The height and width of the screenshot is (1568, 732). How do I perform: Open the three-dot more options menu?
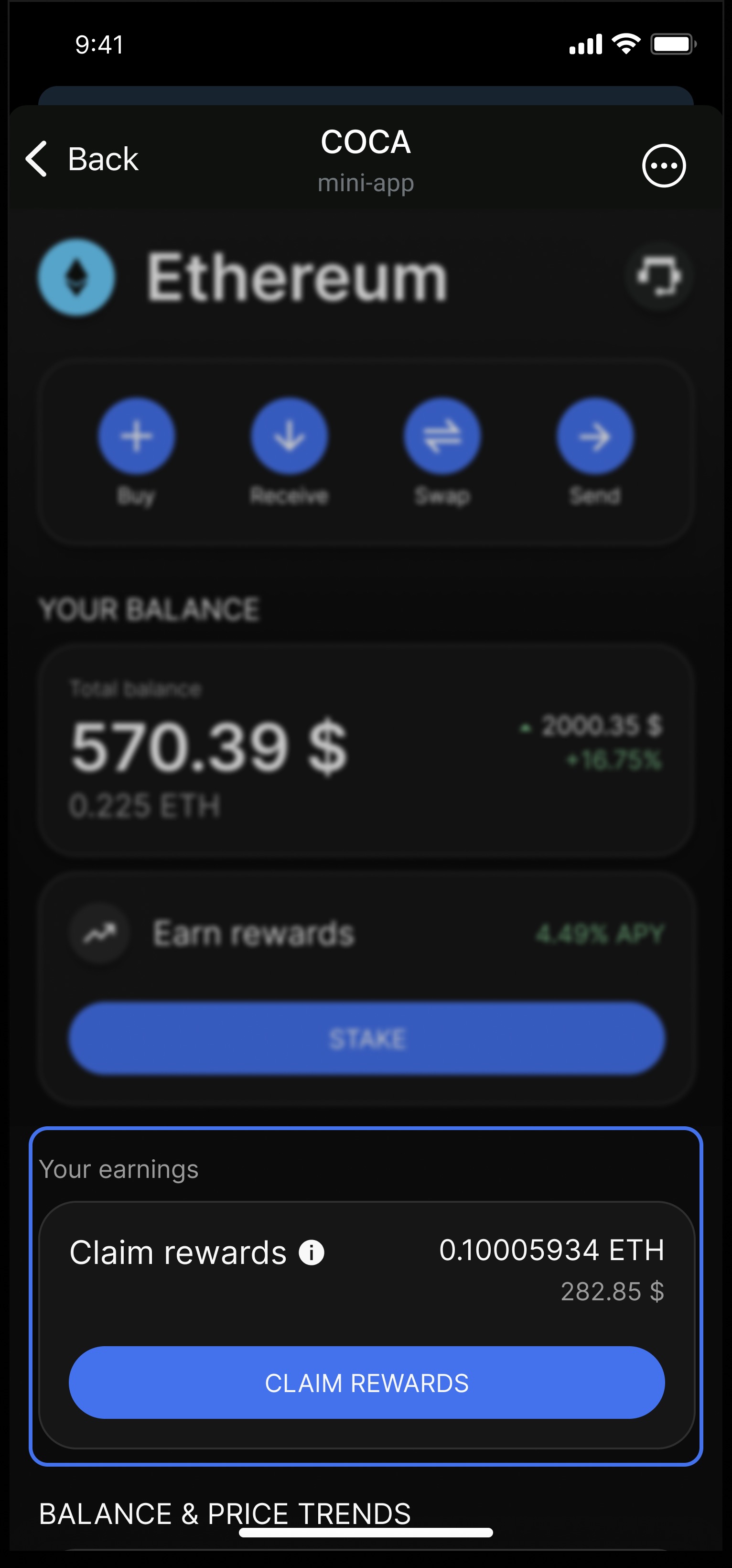click(x=663, y=165)
